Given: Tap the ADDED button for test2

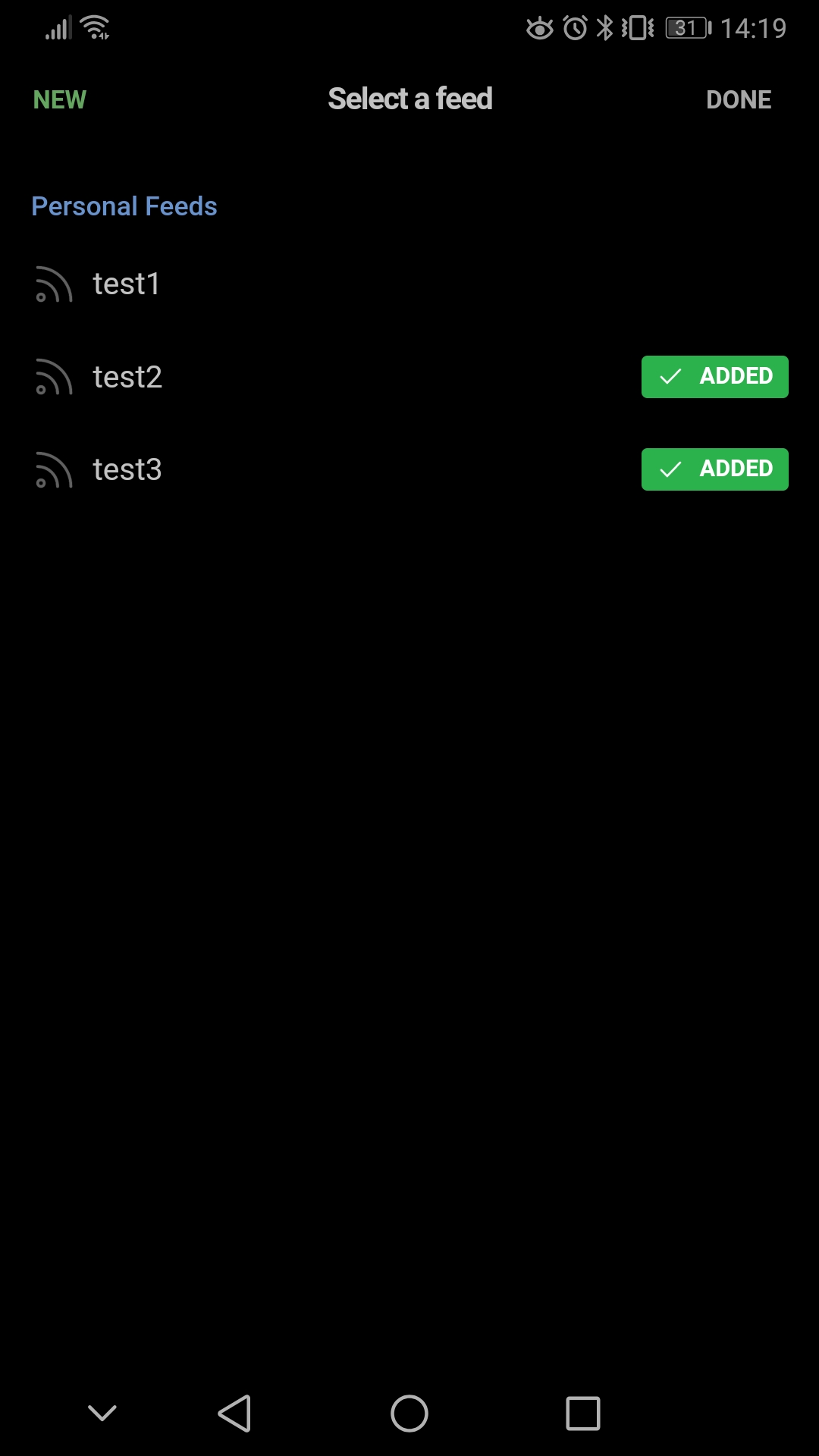Looking at the screenshot, I should [714, 377].
